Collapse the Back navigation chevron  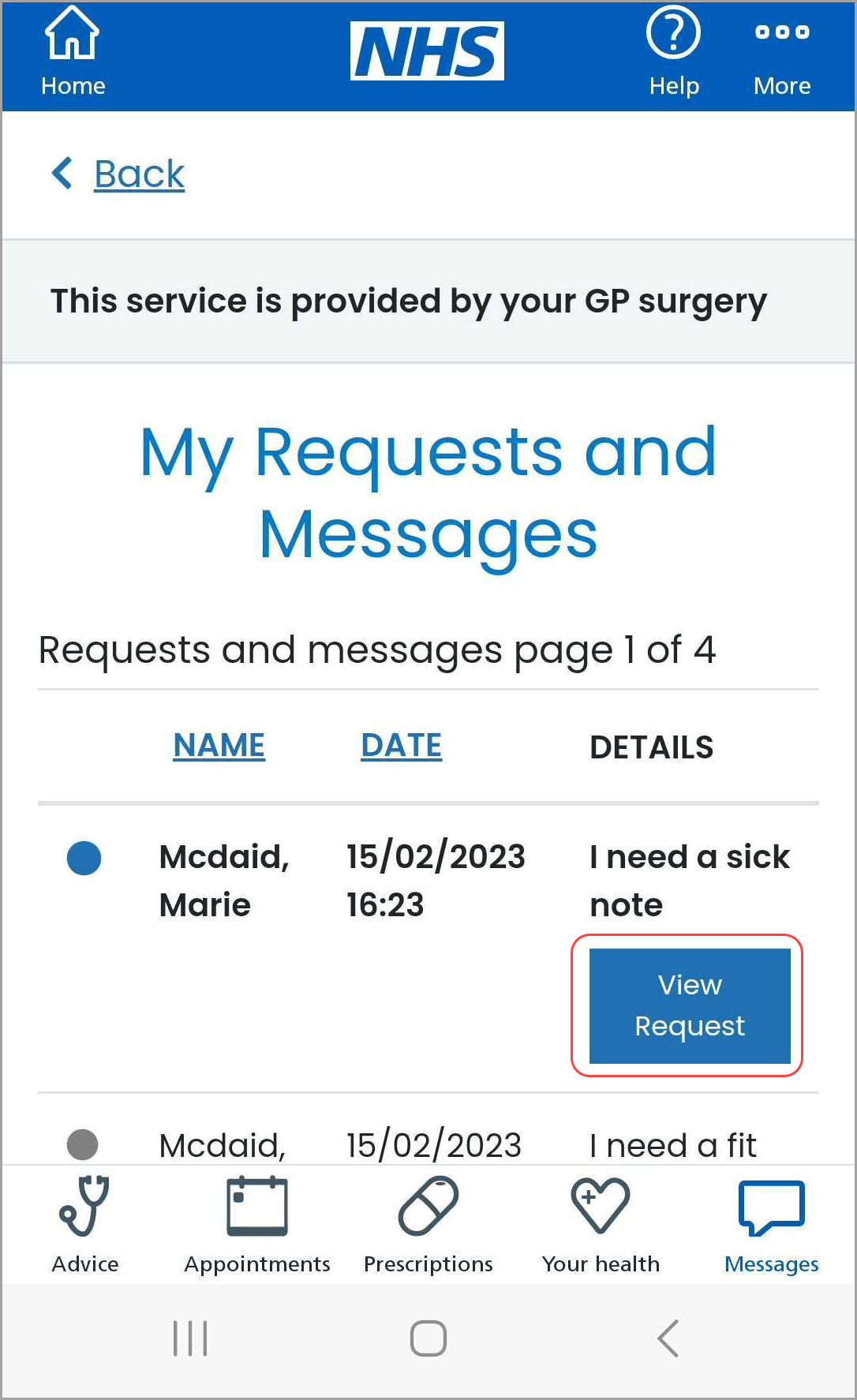62,174
